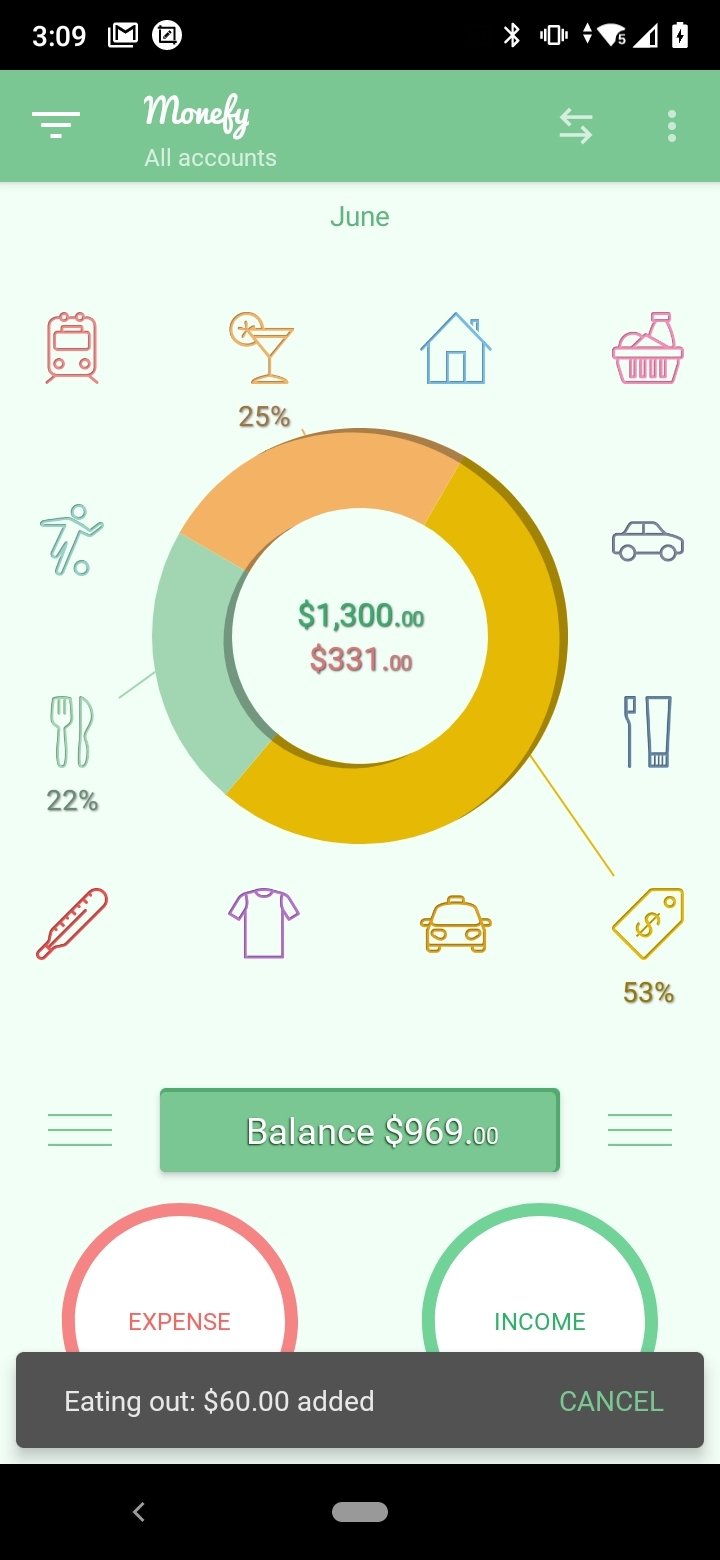This screenshot has width=720, height=1560.
Task: Open the three-dot overflow menu
Action: [x=671, y=126]
